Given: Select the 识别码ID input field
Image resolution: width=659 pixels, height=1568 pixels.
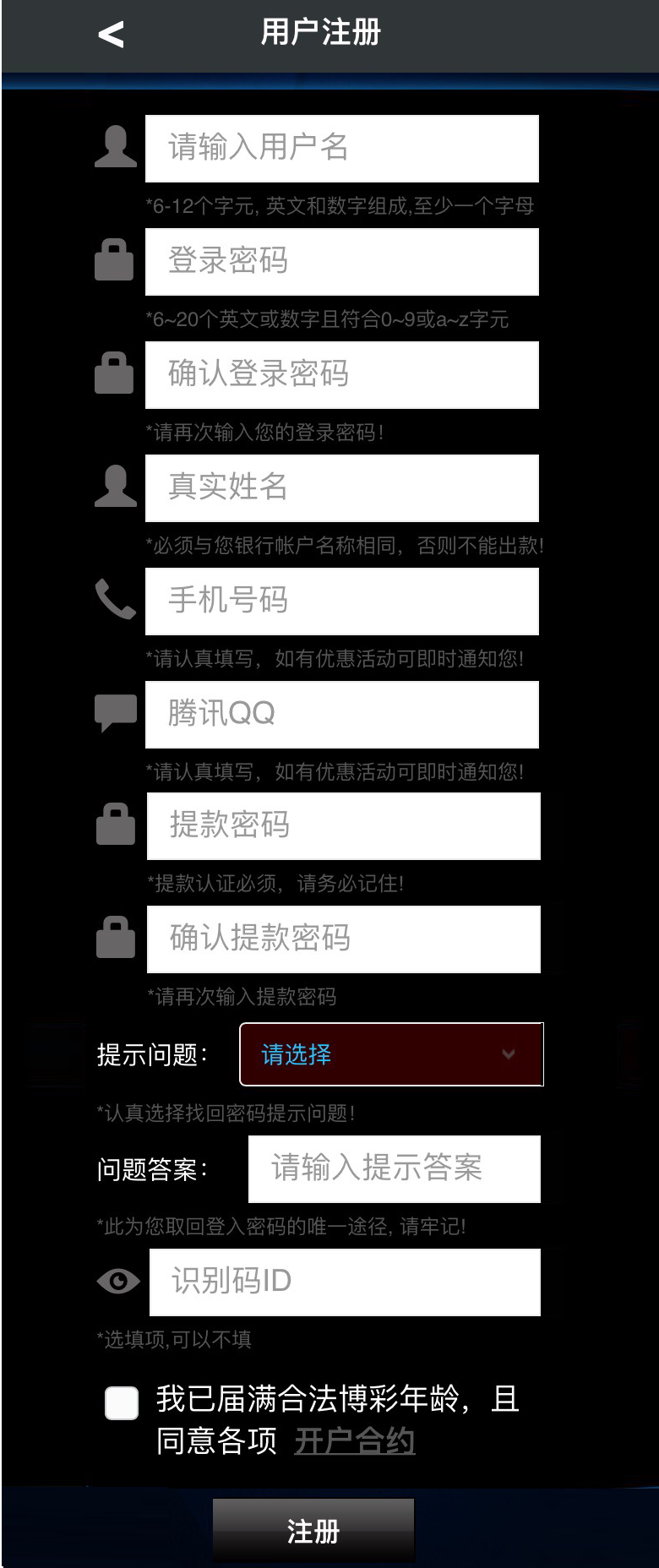Looking at the screenshot, I should tap(345, 1282).
